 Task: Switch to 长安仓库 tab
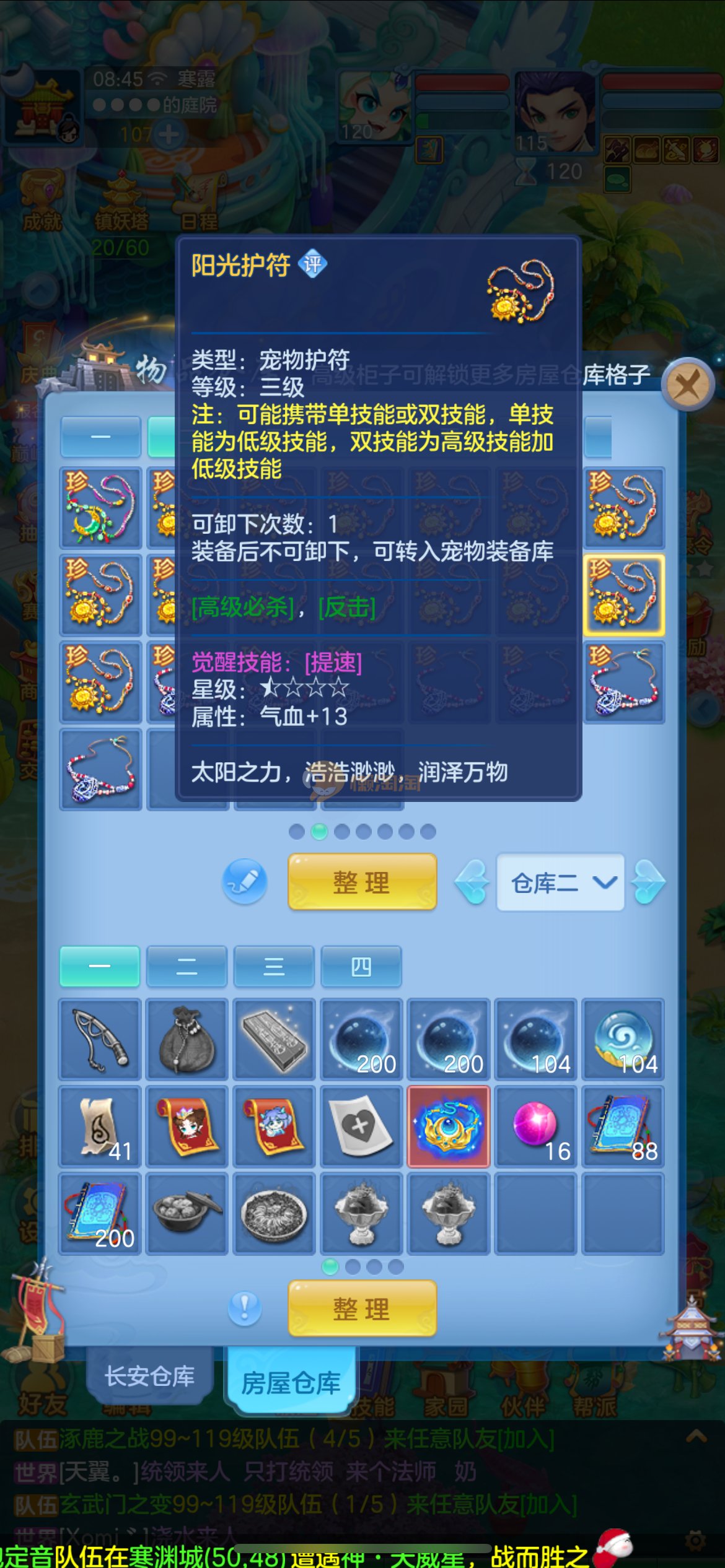click(149, 1376)
